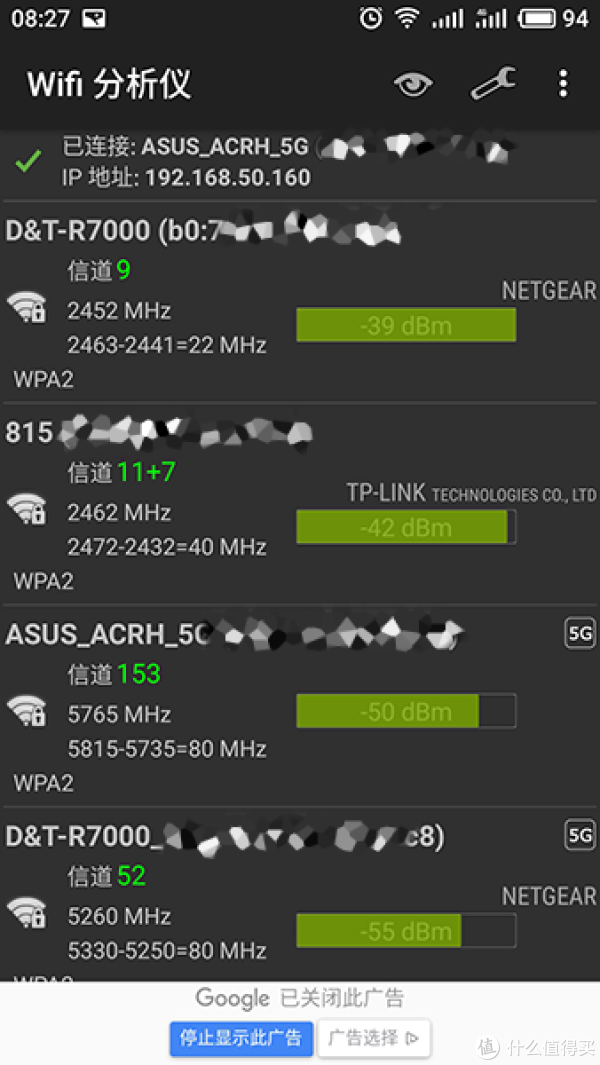Image resolution: width=600 pixels, height=1065 pixels.
Task: Tap 停止显示此广告 button
Action: pyautogui.click(x=241, y=1038)
